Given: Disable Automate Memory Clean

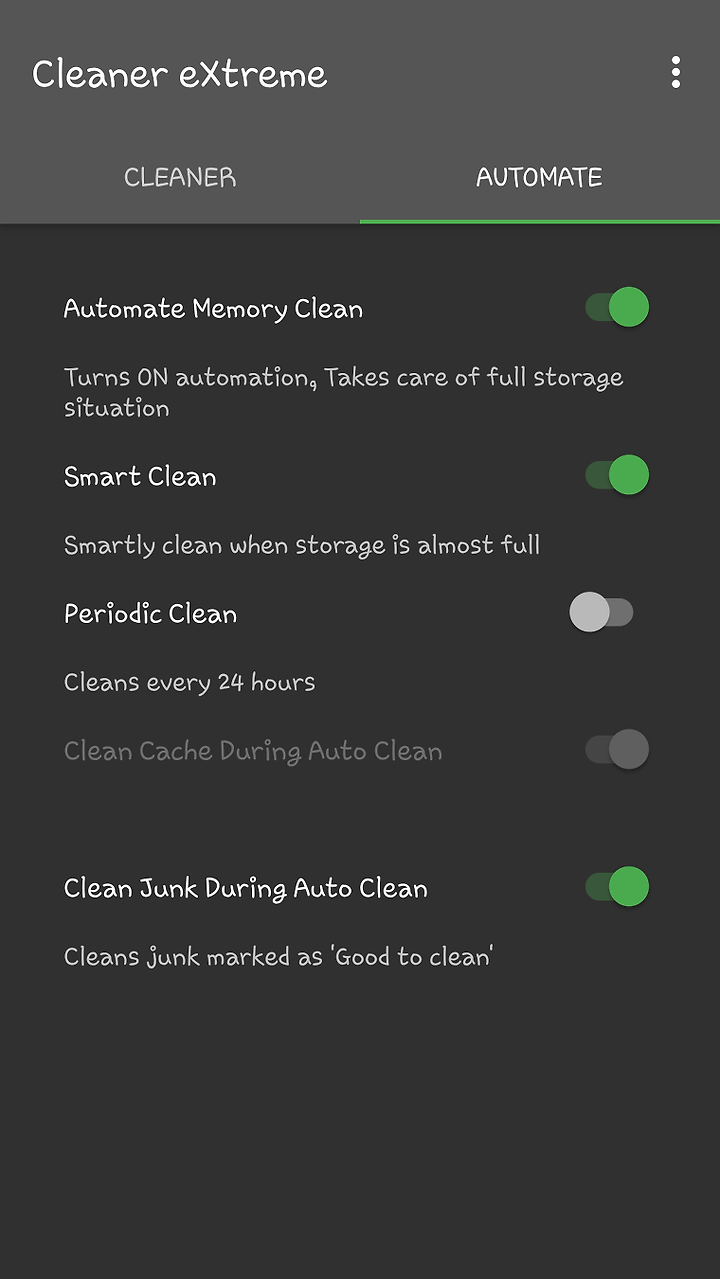Looking at the screenshot, I should (617, 307).
